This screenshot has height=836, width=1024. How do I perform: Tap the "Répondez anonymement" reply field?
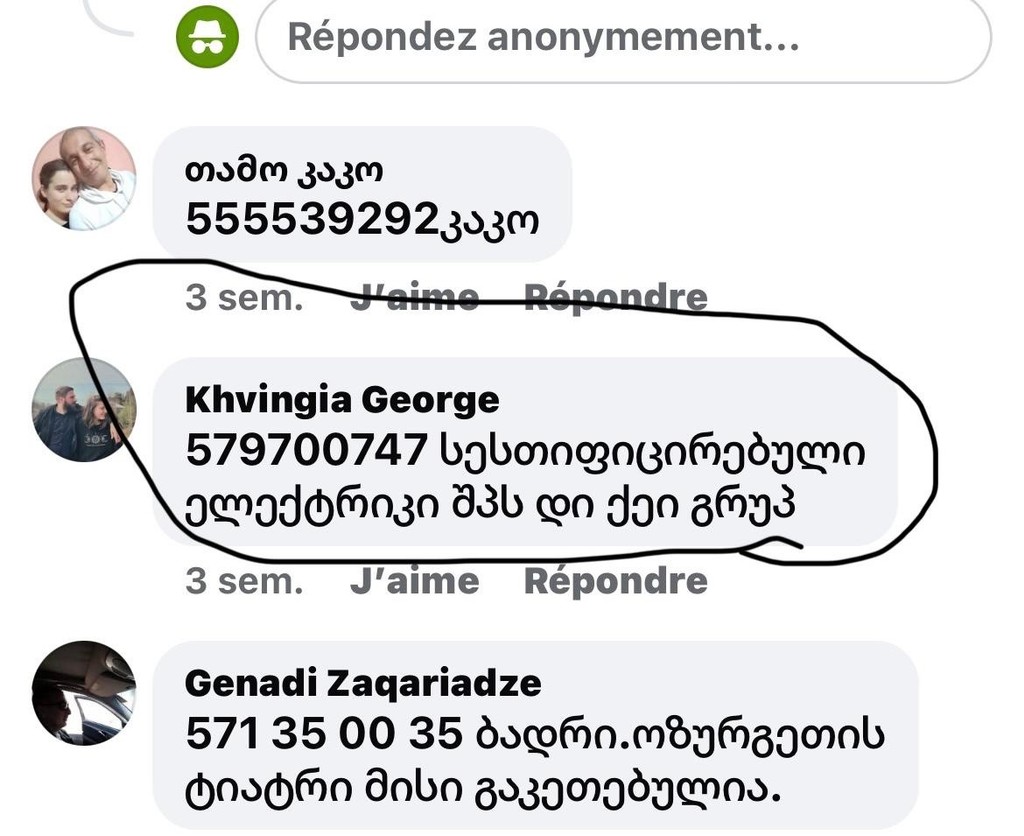(622, 38)
